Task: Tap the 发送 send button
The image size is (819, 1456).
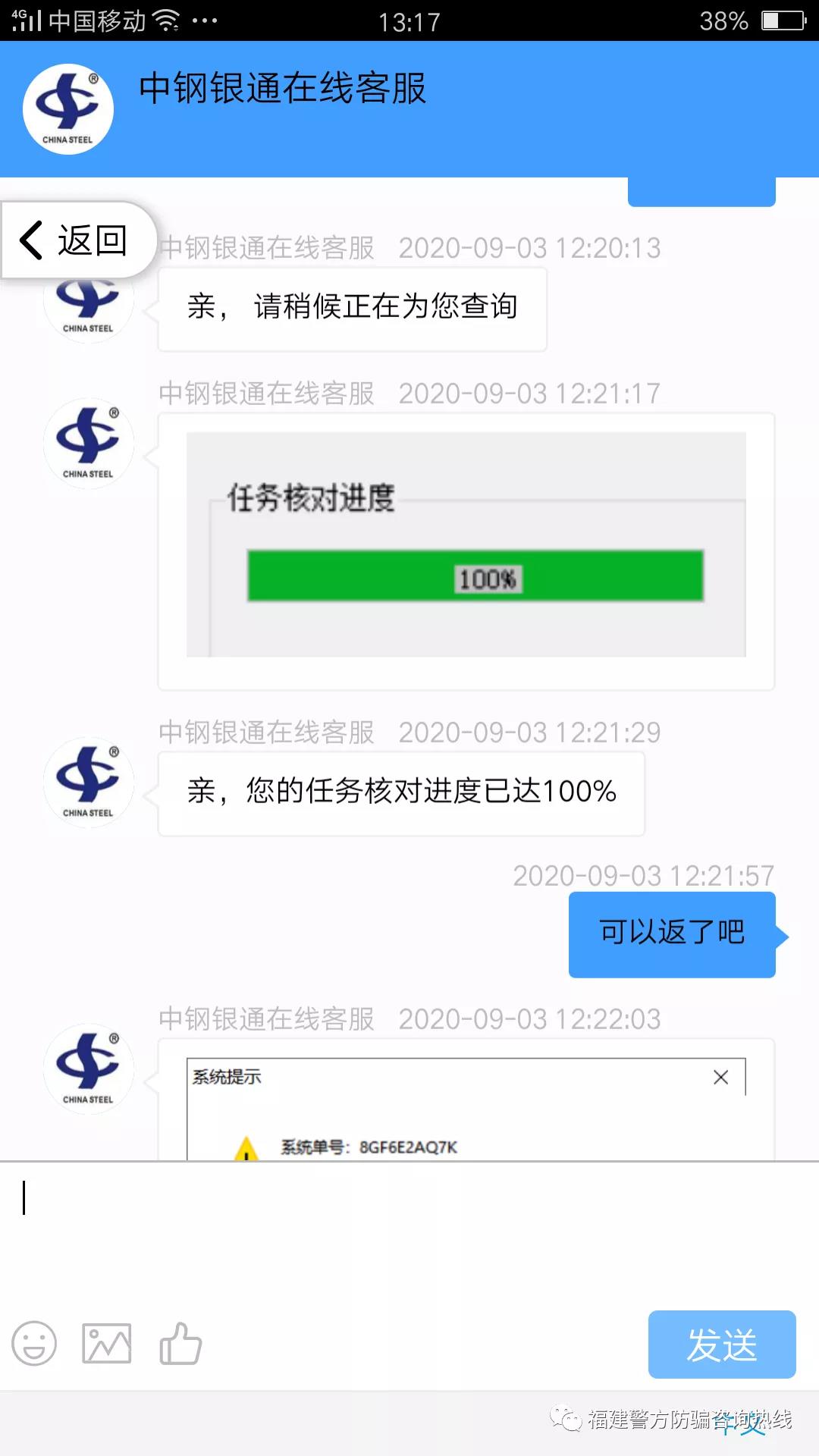Action: tap(721, 1345)
